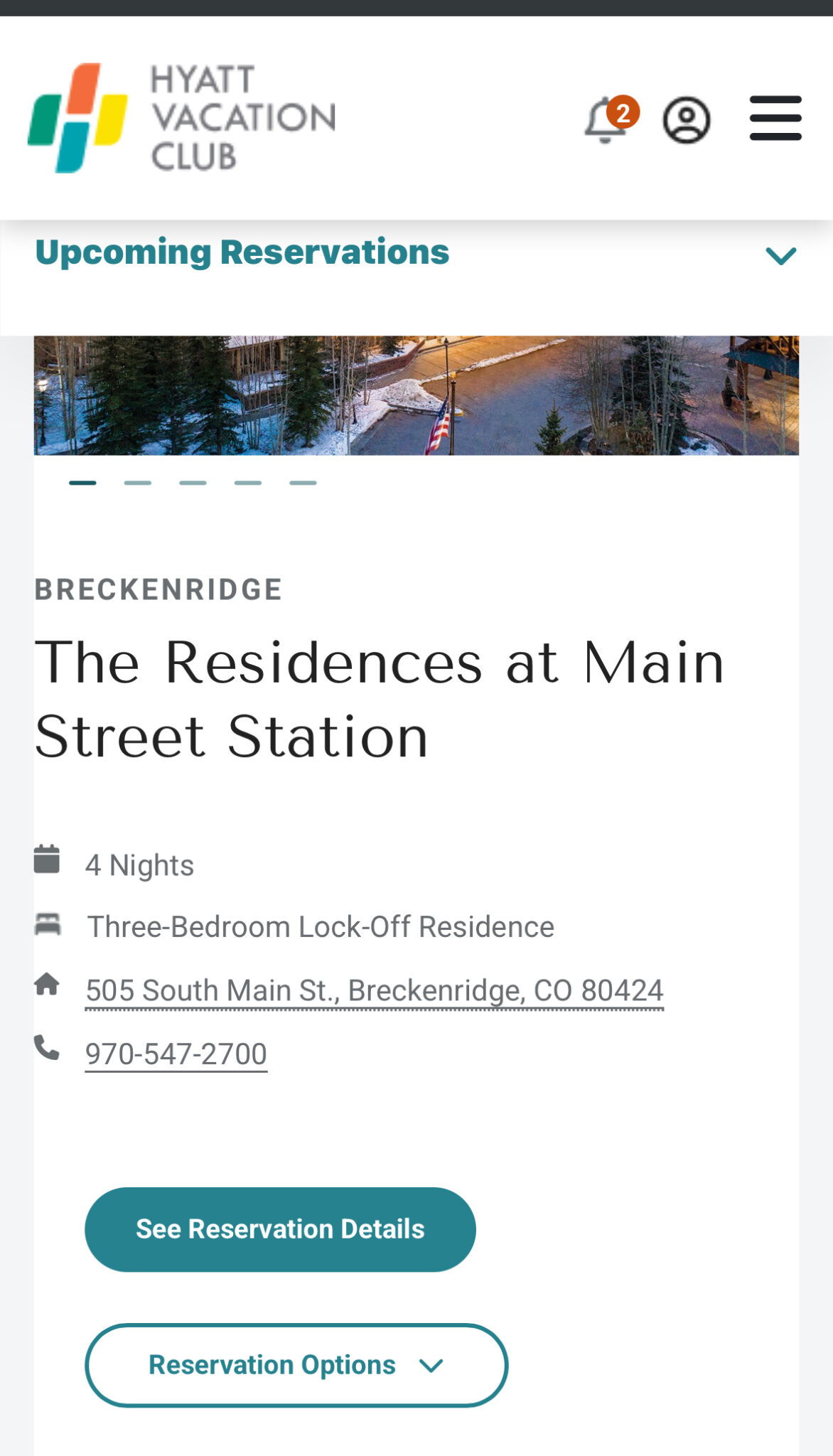
Task: Go to the Hyatt Vacation Club home logo
Action: (x=181, y=118)
